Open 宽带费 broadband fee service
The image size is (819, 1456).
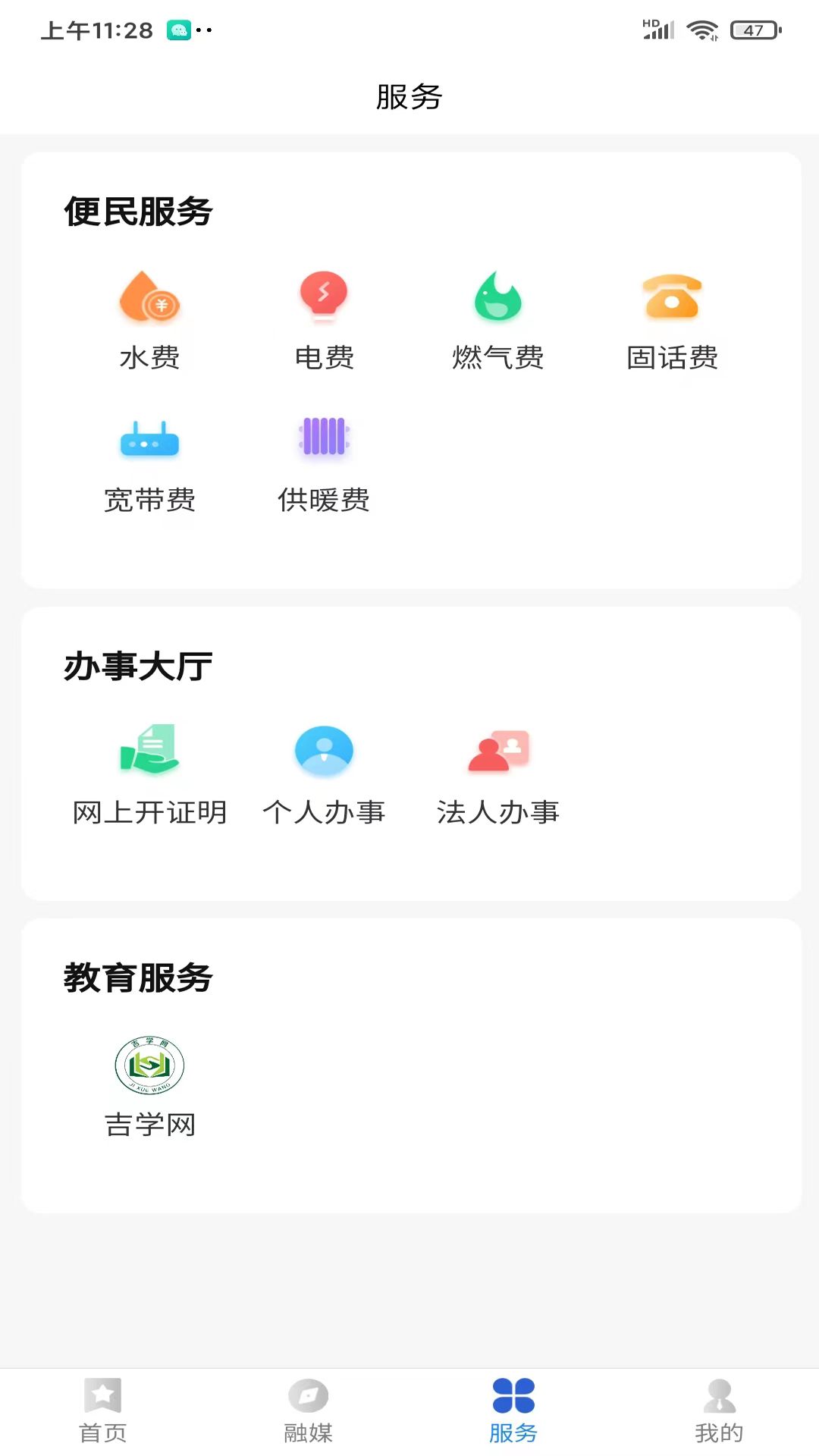pos(149,463)
